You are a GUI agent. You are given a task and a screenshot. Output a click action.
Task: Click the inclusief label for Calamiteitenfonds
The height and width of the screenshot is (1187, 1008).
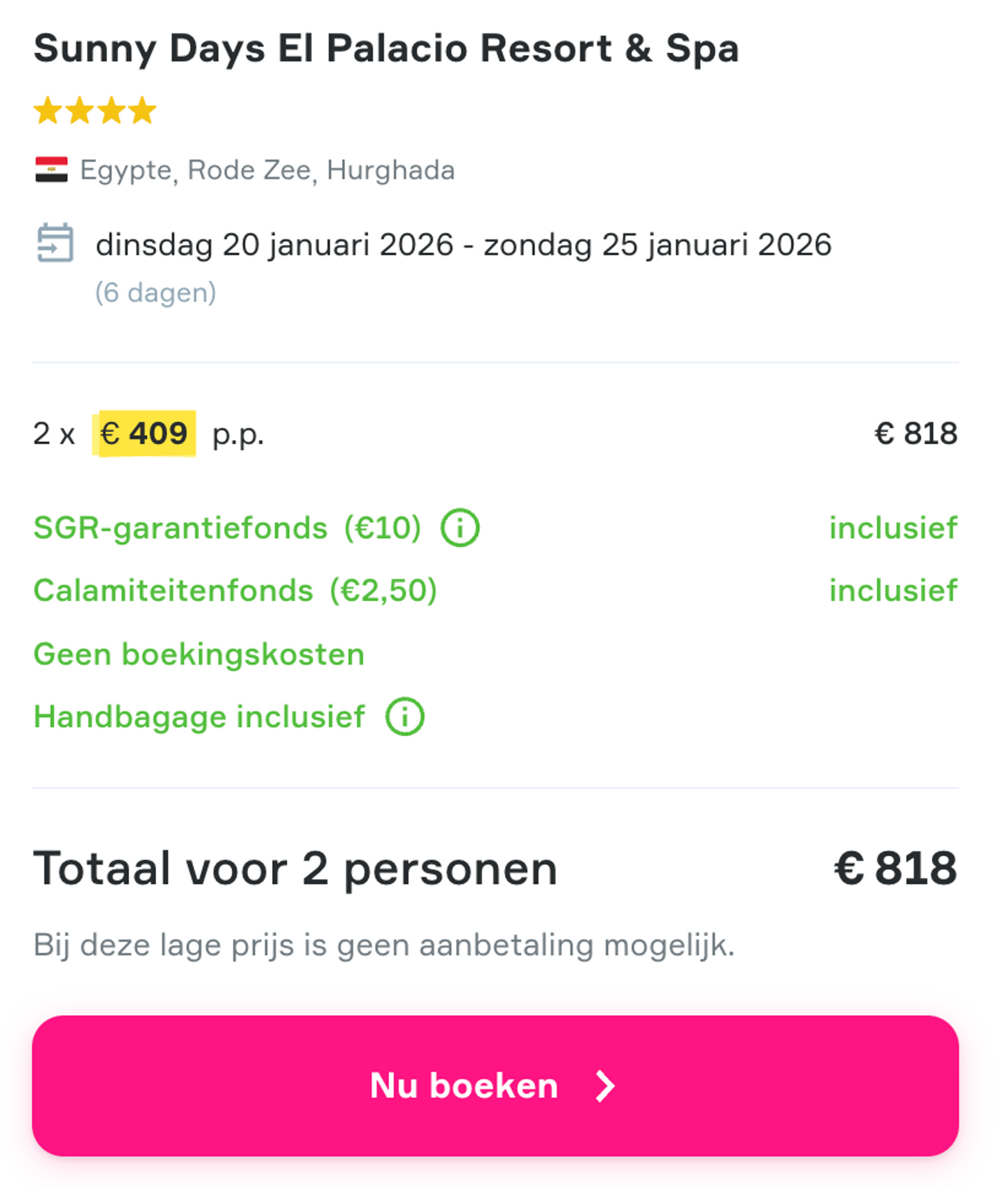point(894,589)
